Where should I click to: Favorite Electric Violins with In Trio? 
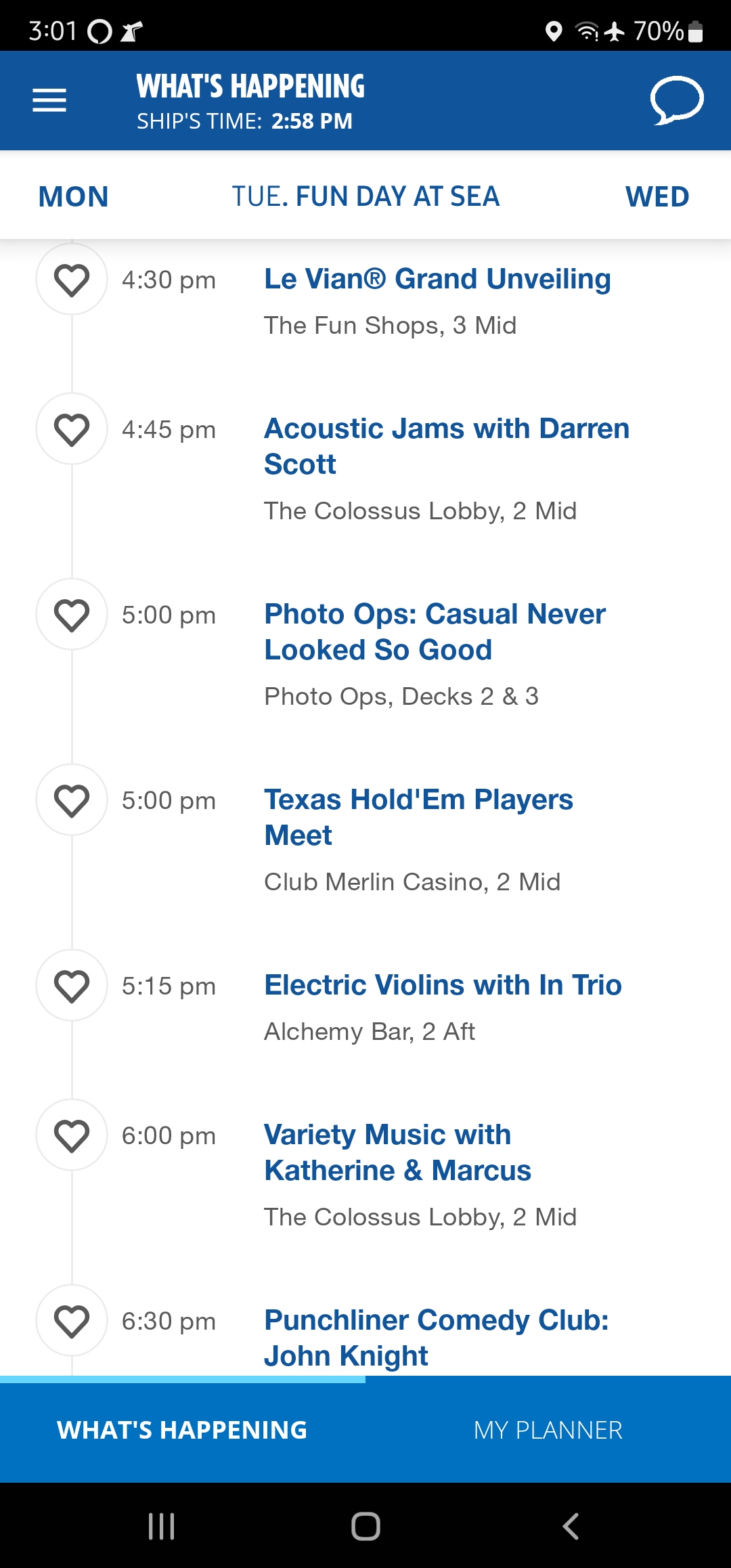[72, 986]
